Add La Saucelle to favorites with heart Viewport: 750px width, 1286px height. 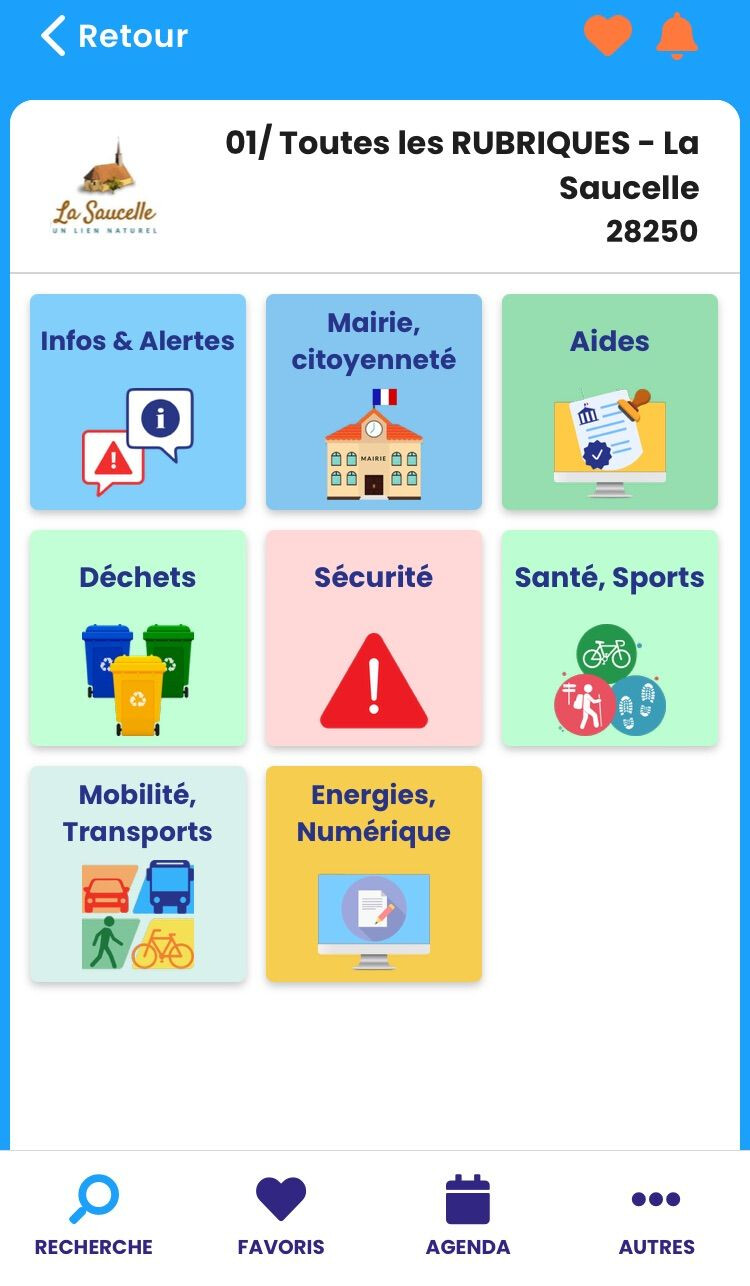[608, 36]
